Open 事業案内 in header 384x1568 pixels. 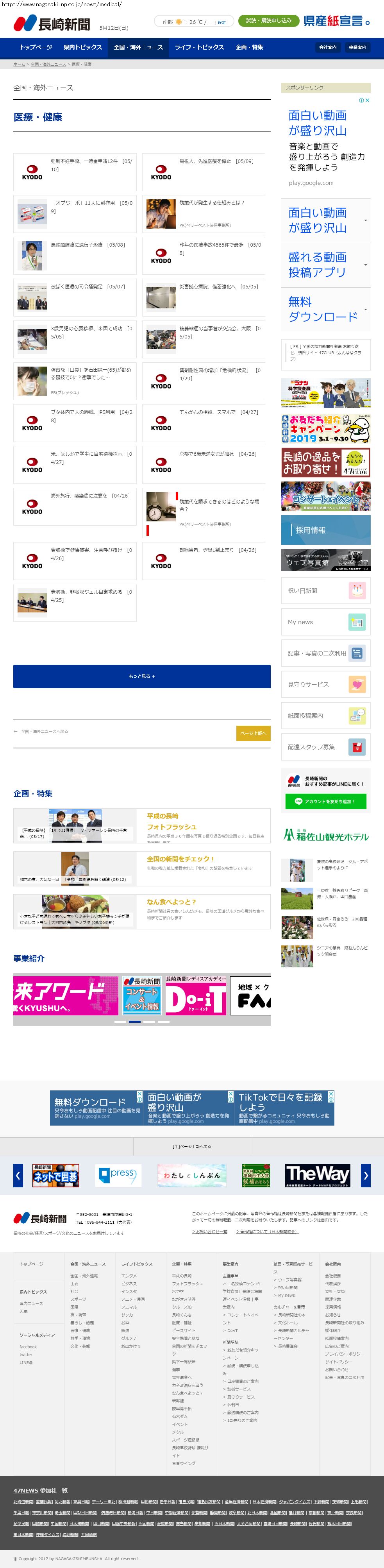tap(357, 47)
